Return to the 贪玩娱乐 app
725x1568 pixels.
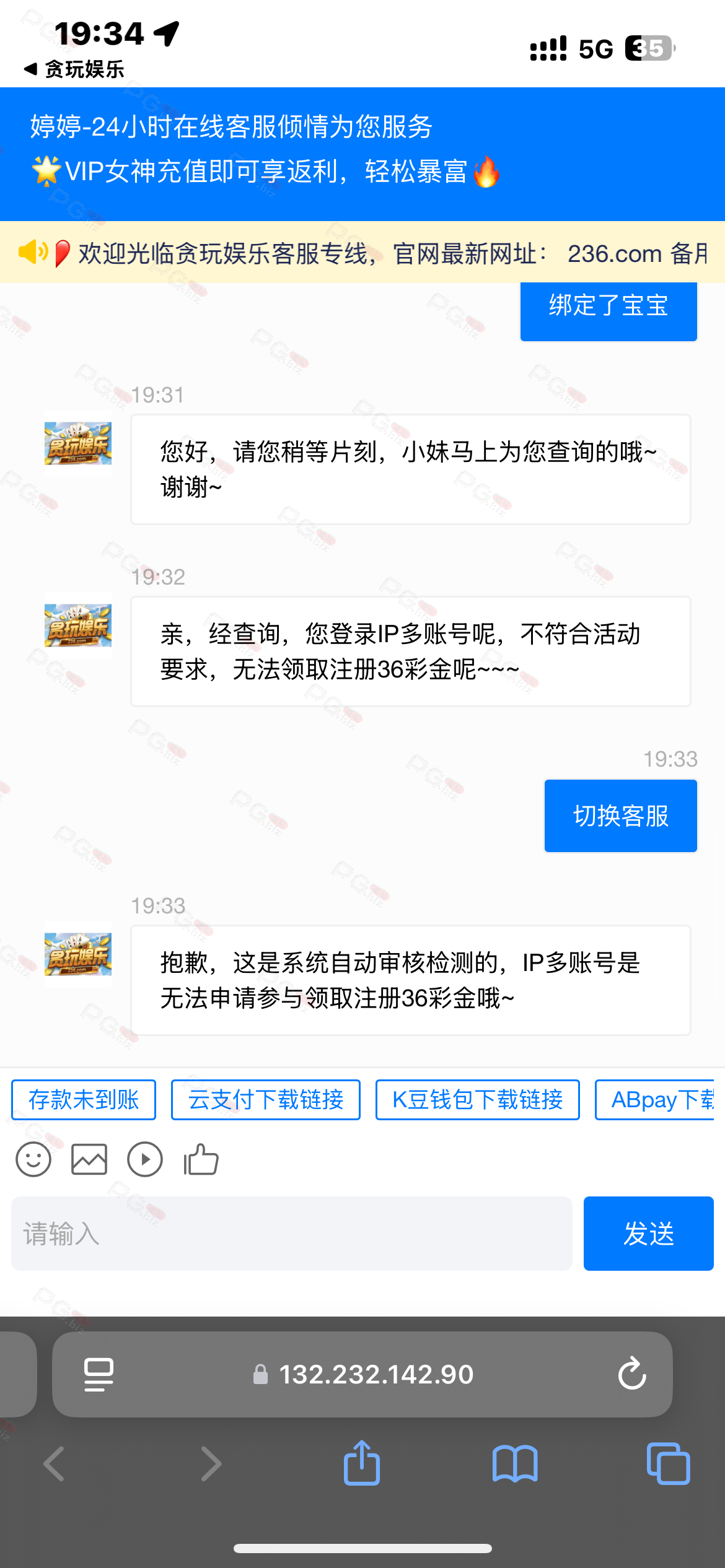pos(74,69)
